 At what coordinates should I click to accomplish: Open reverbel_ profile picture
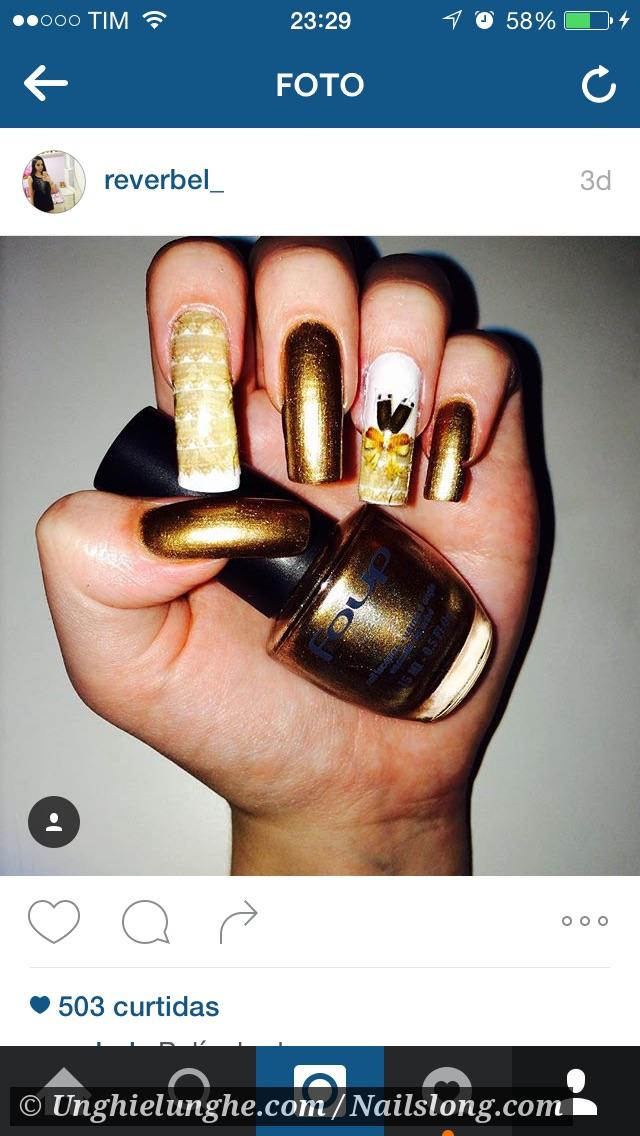click(x=54, y=181)
